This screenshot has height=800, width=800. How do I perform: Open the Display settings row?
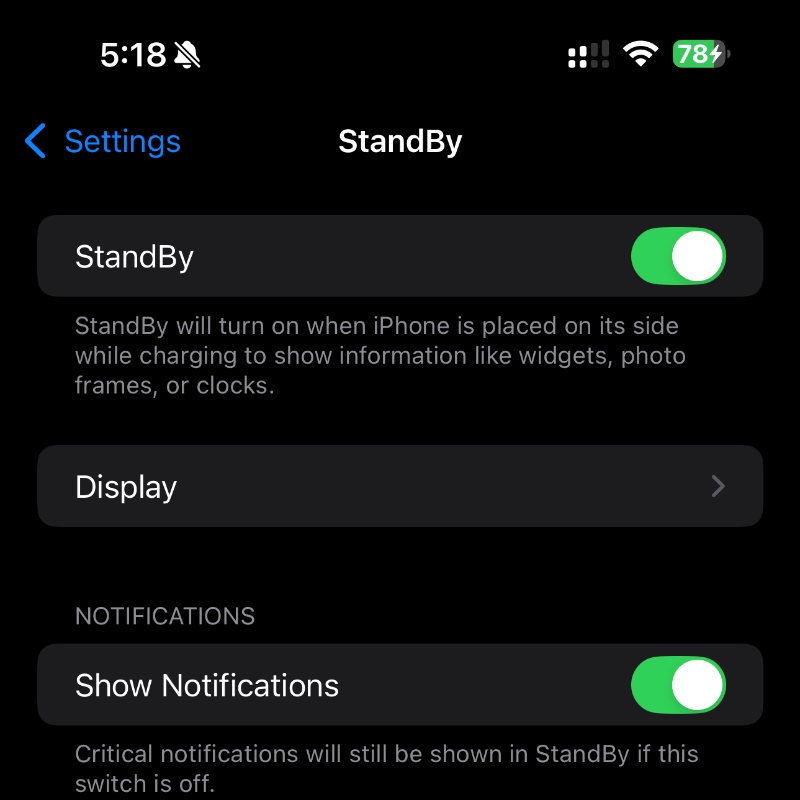point(400,487)
